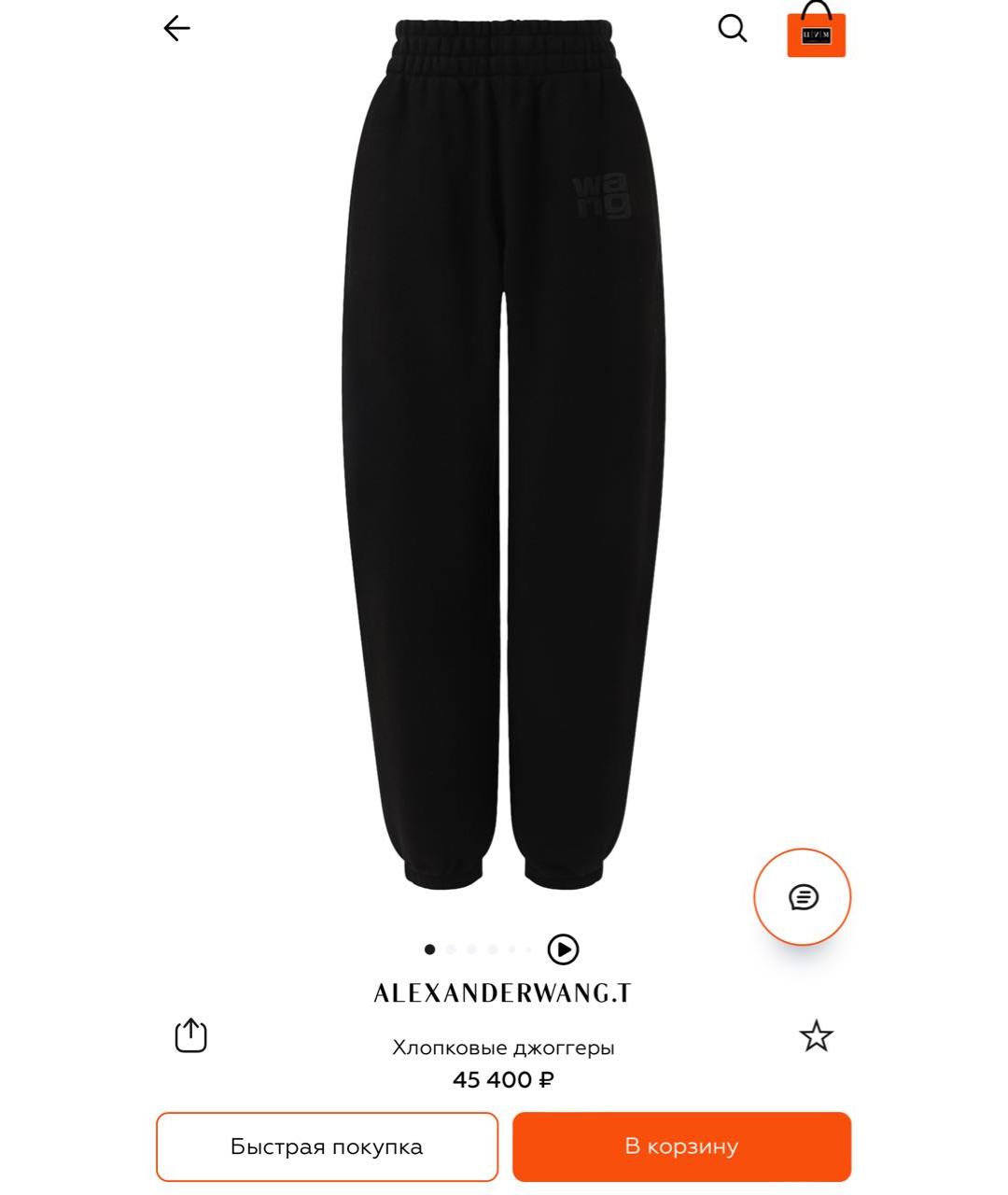Toggle the wishlist star for this item
This screenshot has width=1008, height=1195.
[x=817, y=1034]
